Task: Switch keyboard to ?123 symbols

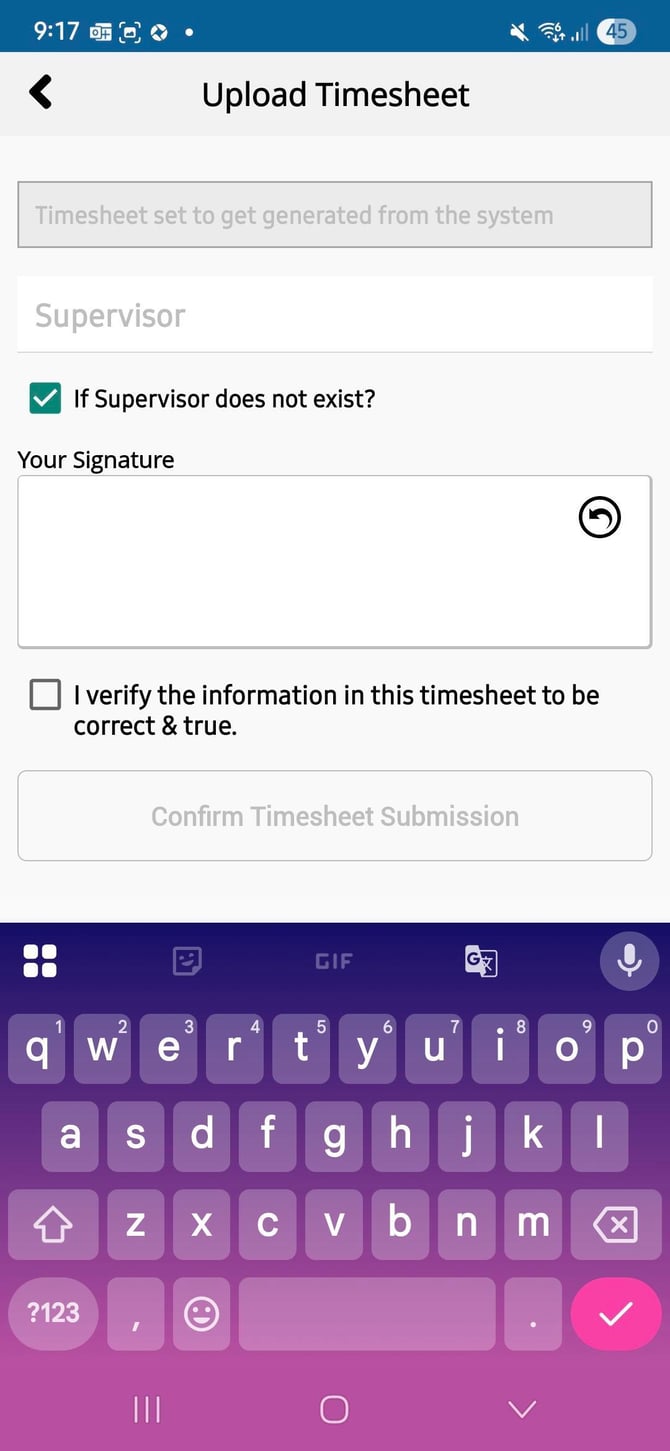Action: pyautogui.click(x=54, y=1313)
